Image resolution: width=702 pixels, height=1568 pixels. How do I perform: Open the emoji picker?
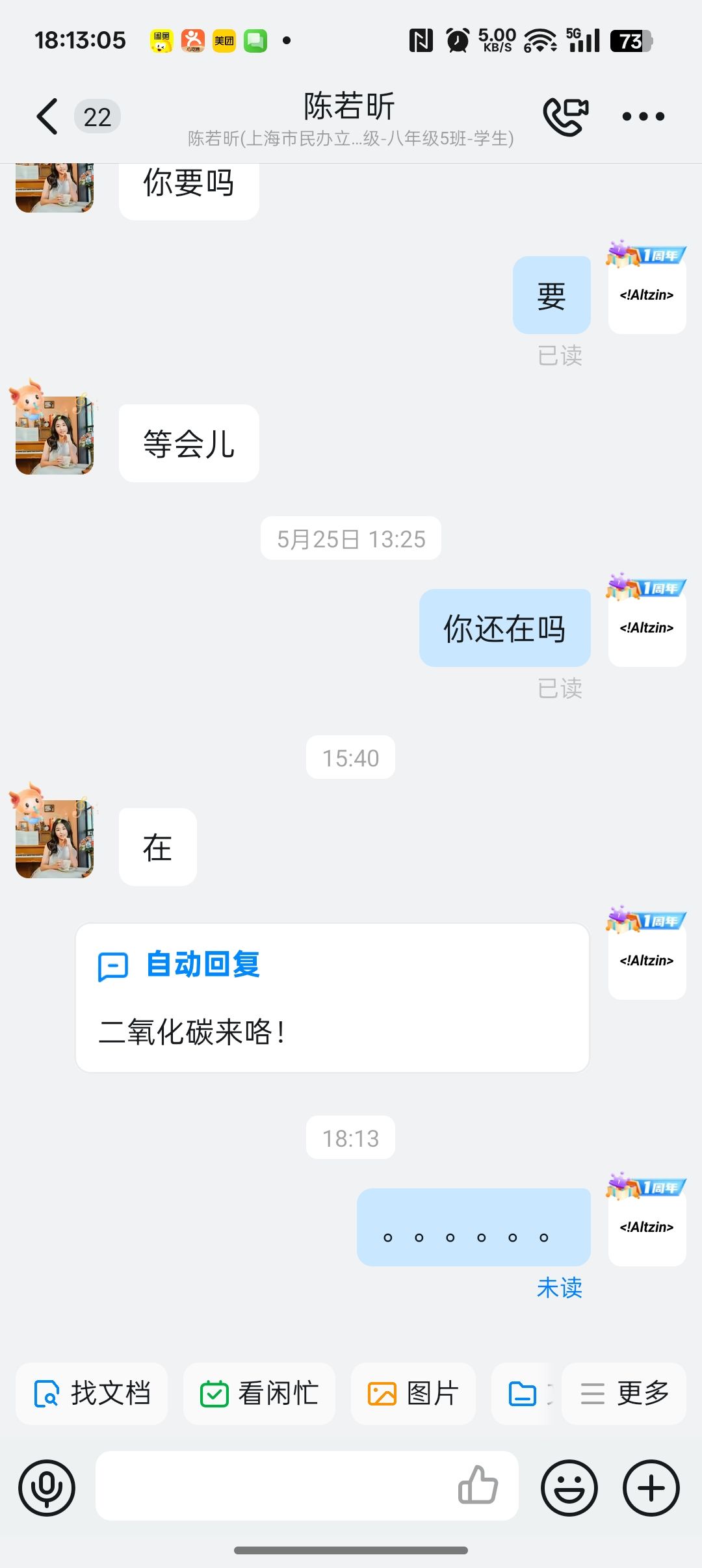[569, 1487]
